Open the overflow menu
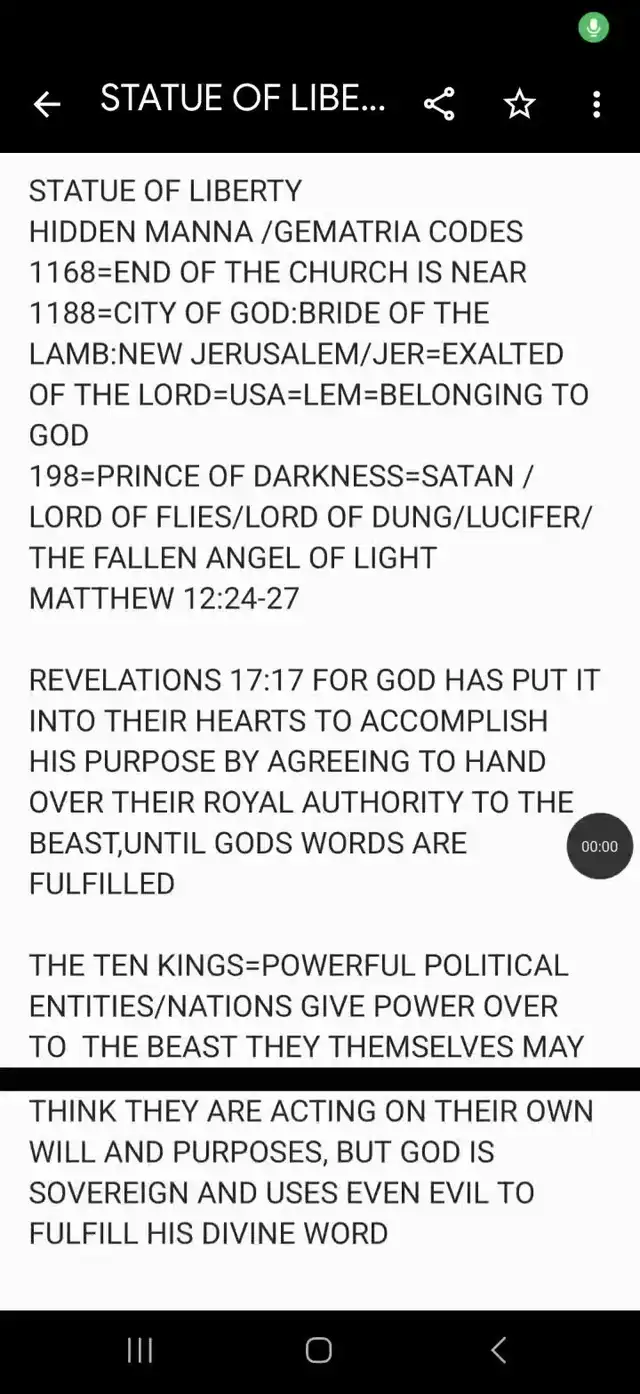 click(596, 104)
